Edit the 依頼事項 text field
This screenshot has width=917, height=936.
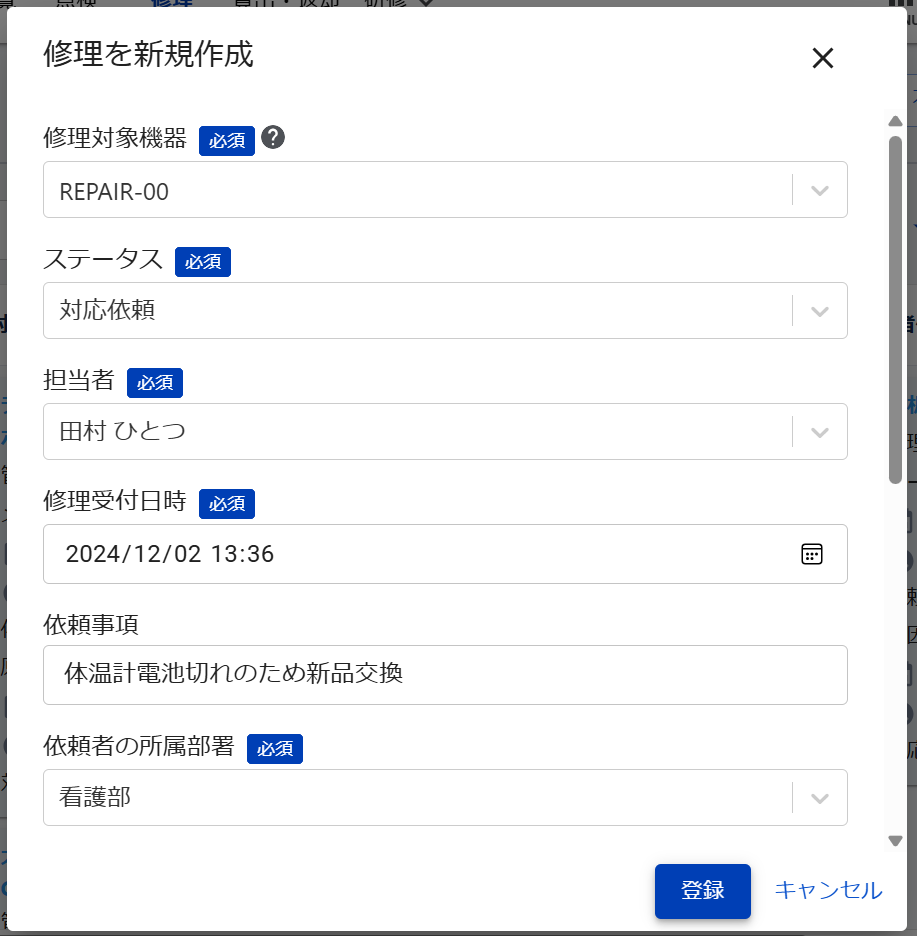[445, 674]
